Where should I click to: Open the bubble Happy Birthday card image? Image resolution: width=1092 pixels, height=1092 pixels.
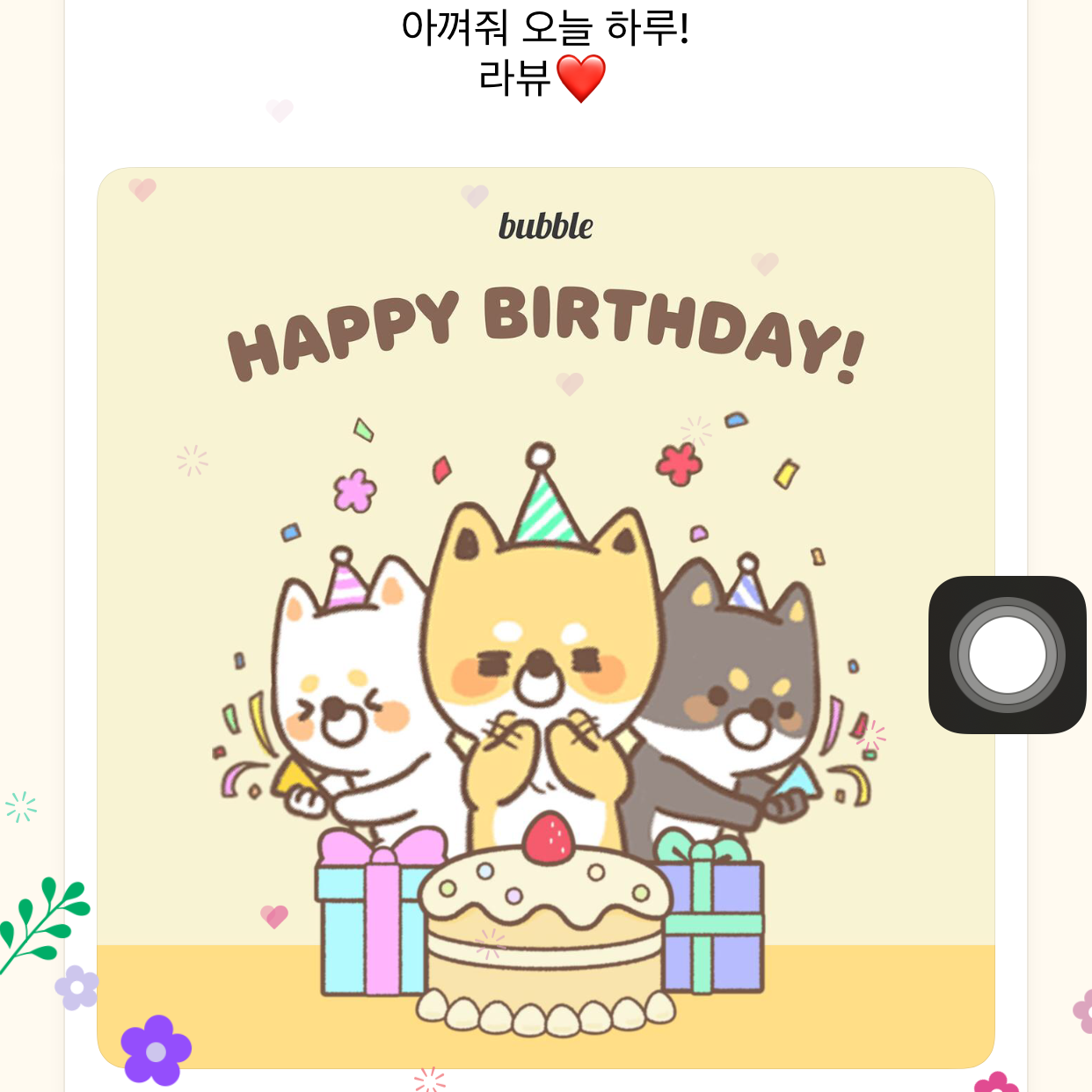coord(545,617)
